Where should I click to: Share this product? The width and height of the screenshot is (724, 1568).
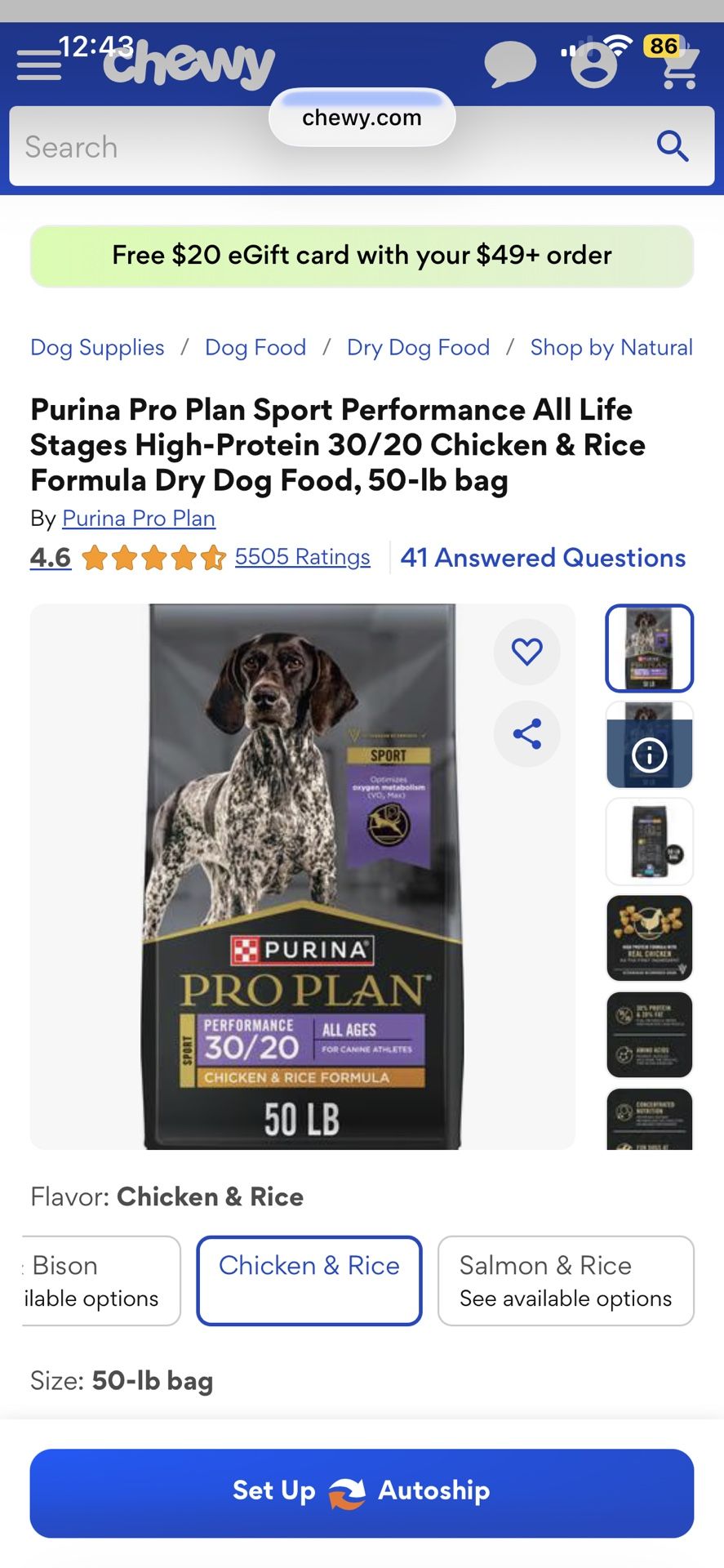[x=526, y=733]
